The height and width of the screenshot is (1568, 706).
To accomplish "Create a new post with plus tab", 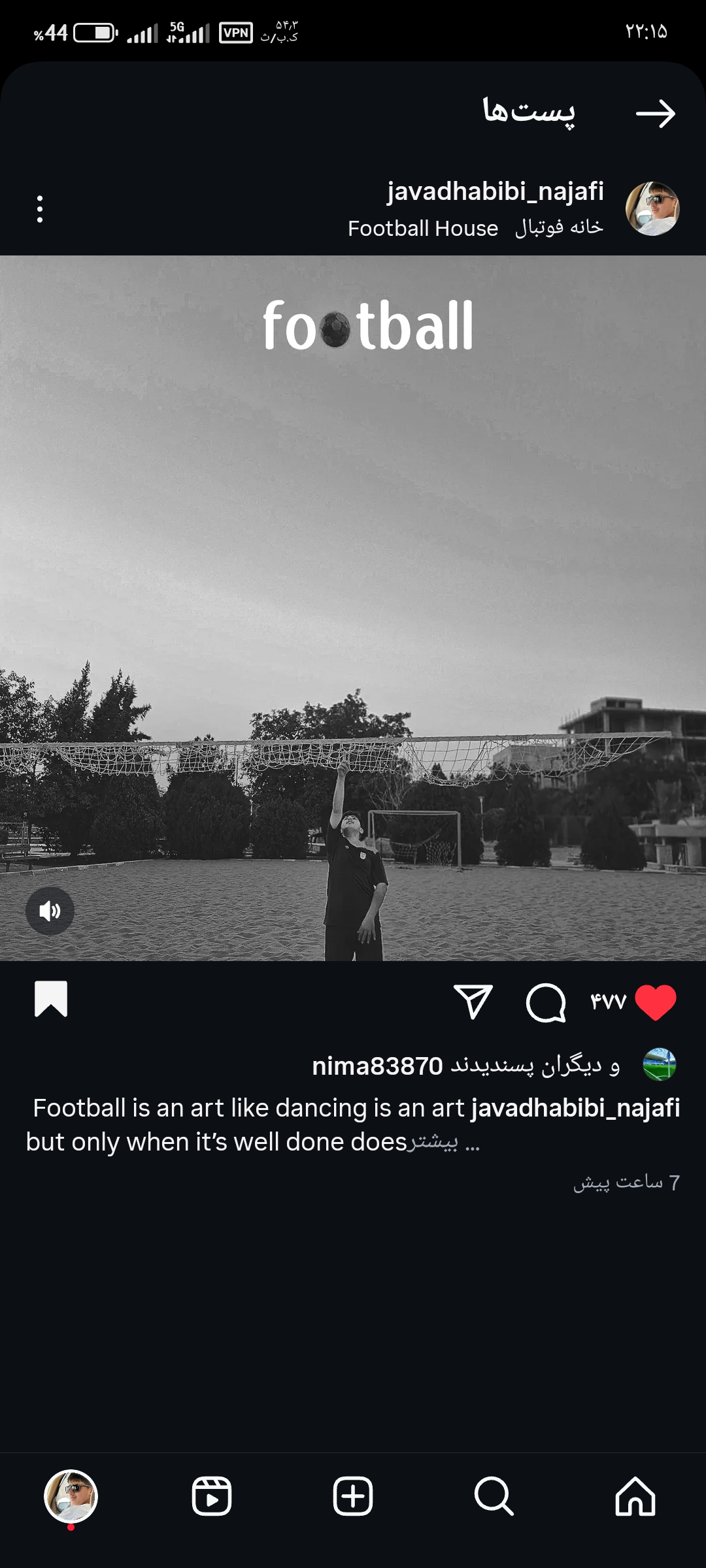I will pos(353,1496).
